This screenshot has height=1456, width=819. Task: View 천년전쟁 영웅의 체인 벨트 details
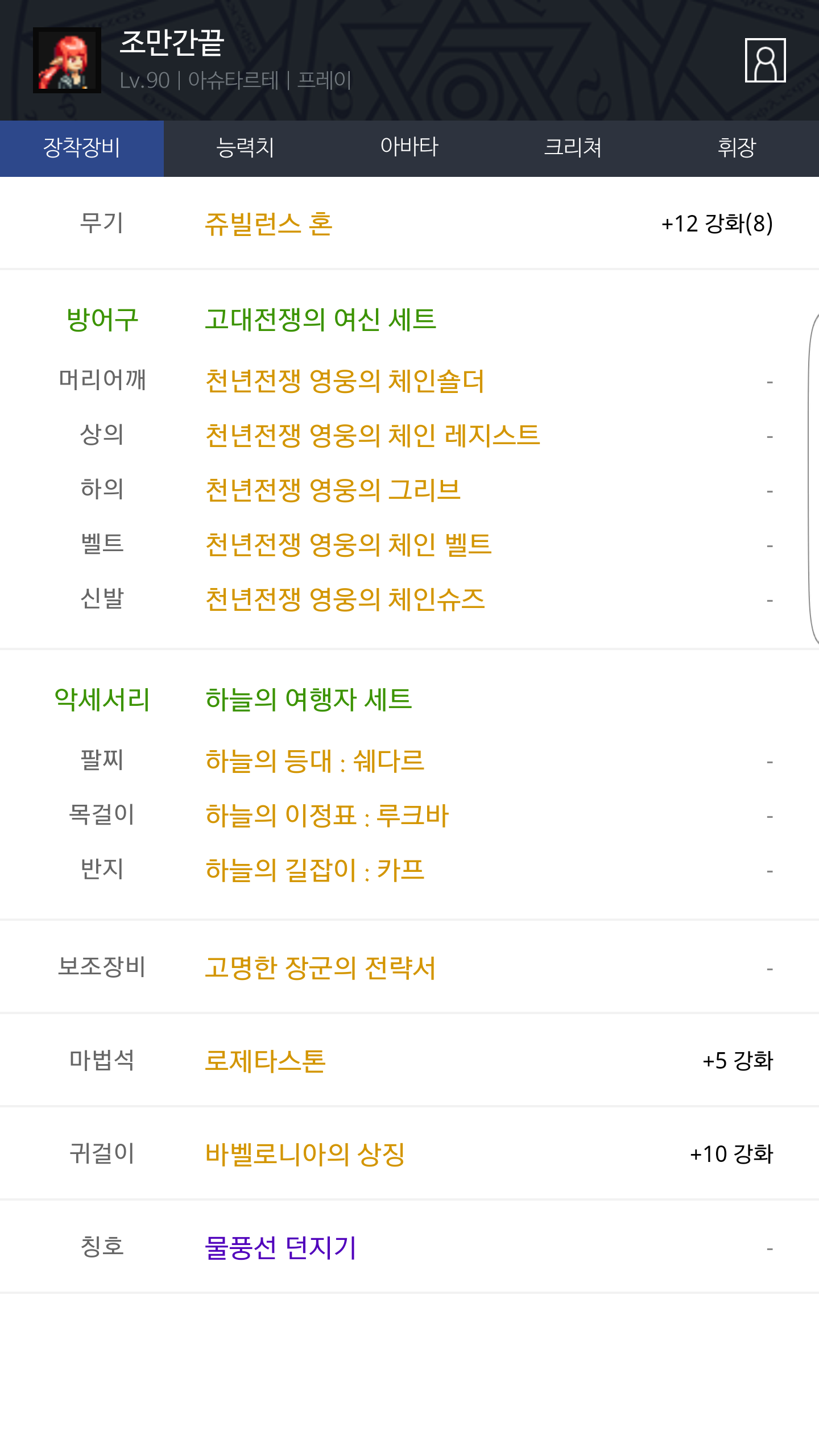coord(348,544)
